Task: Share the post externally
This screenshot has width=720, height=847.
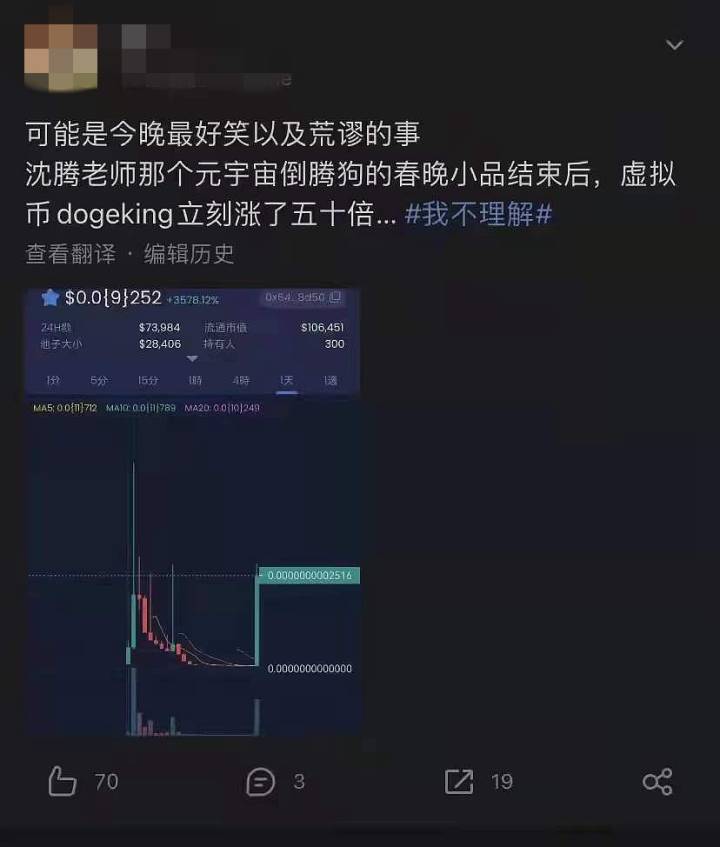Action: (x=657, y=781)
